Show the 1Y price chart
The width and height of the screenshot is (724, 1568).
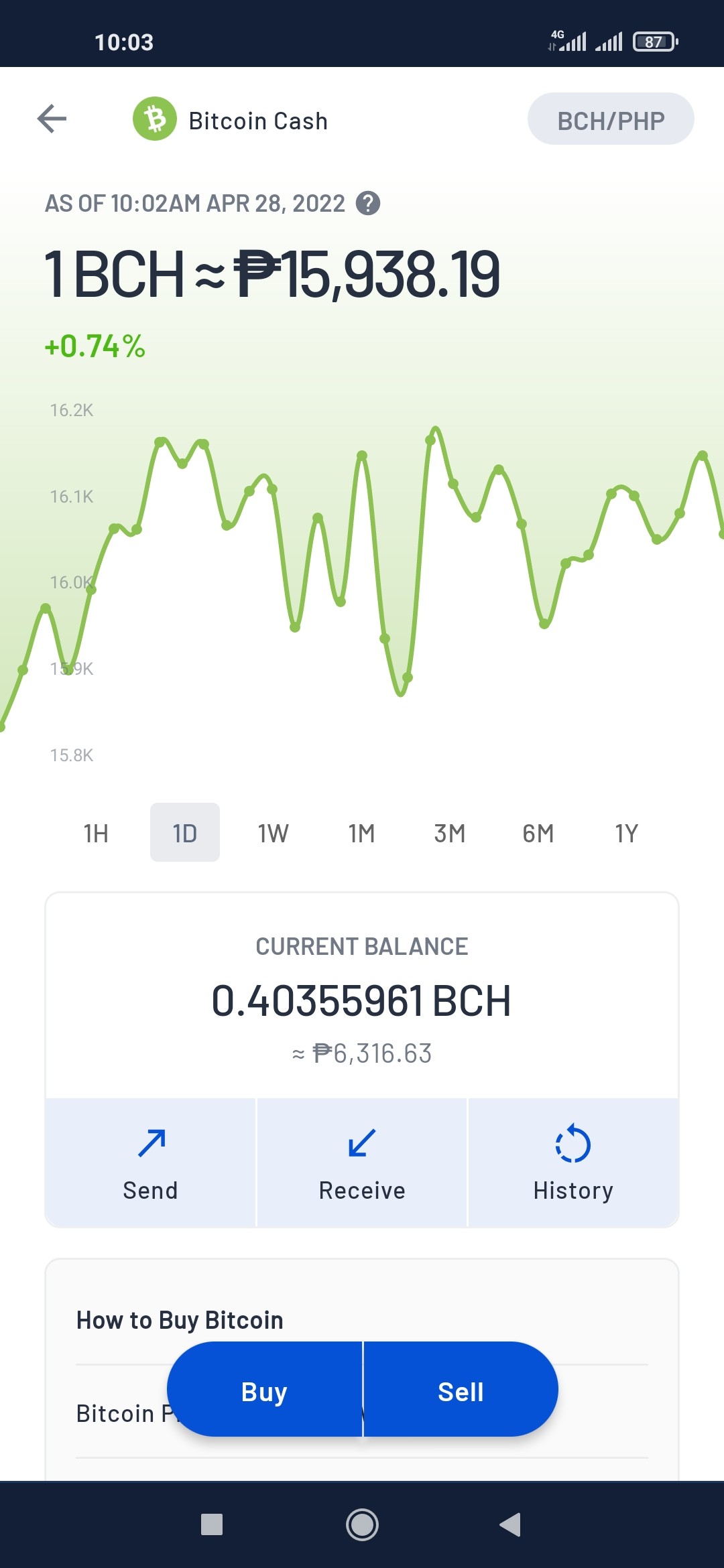627,833
